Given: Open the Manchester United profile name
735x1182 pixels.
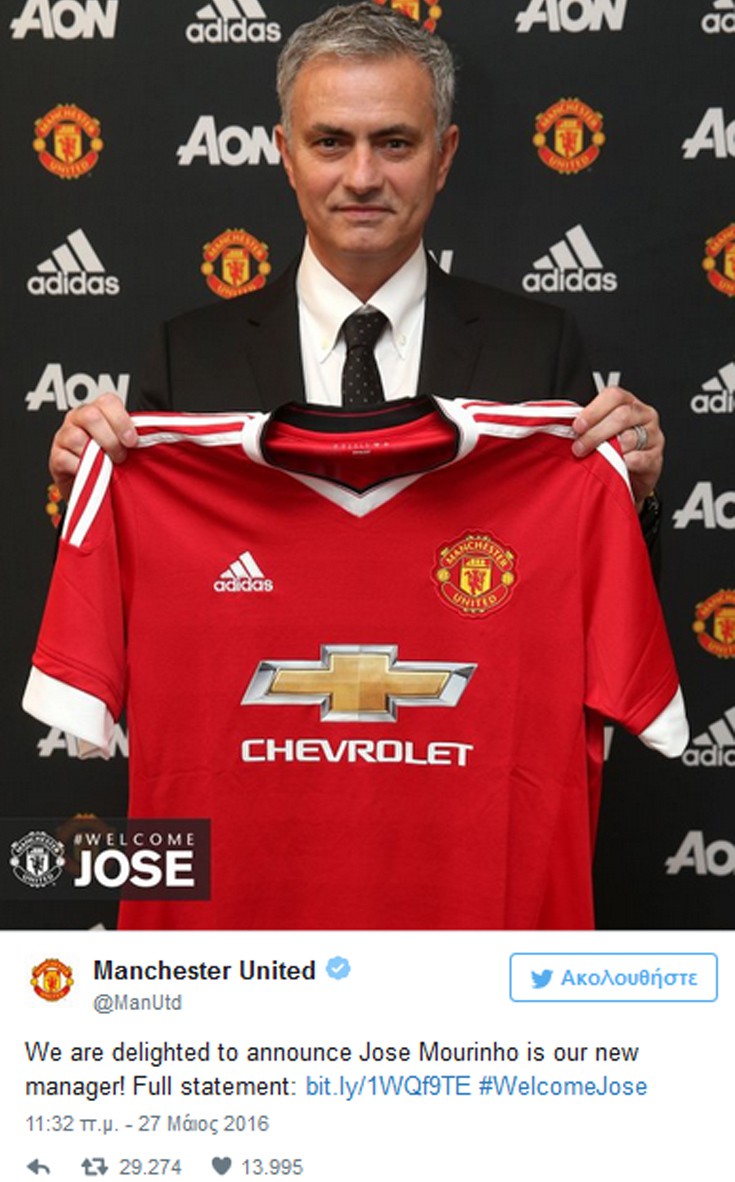Looking at the screenshot, I should (x=204, y=969).
